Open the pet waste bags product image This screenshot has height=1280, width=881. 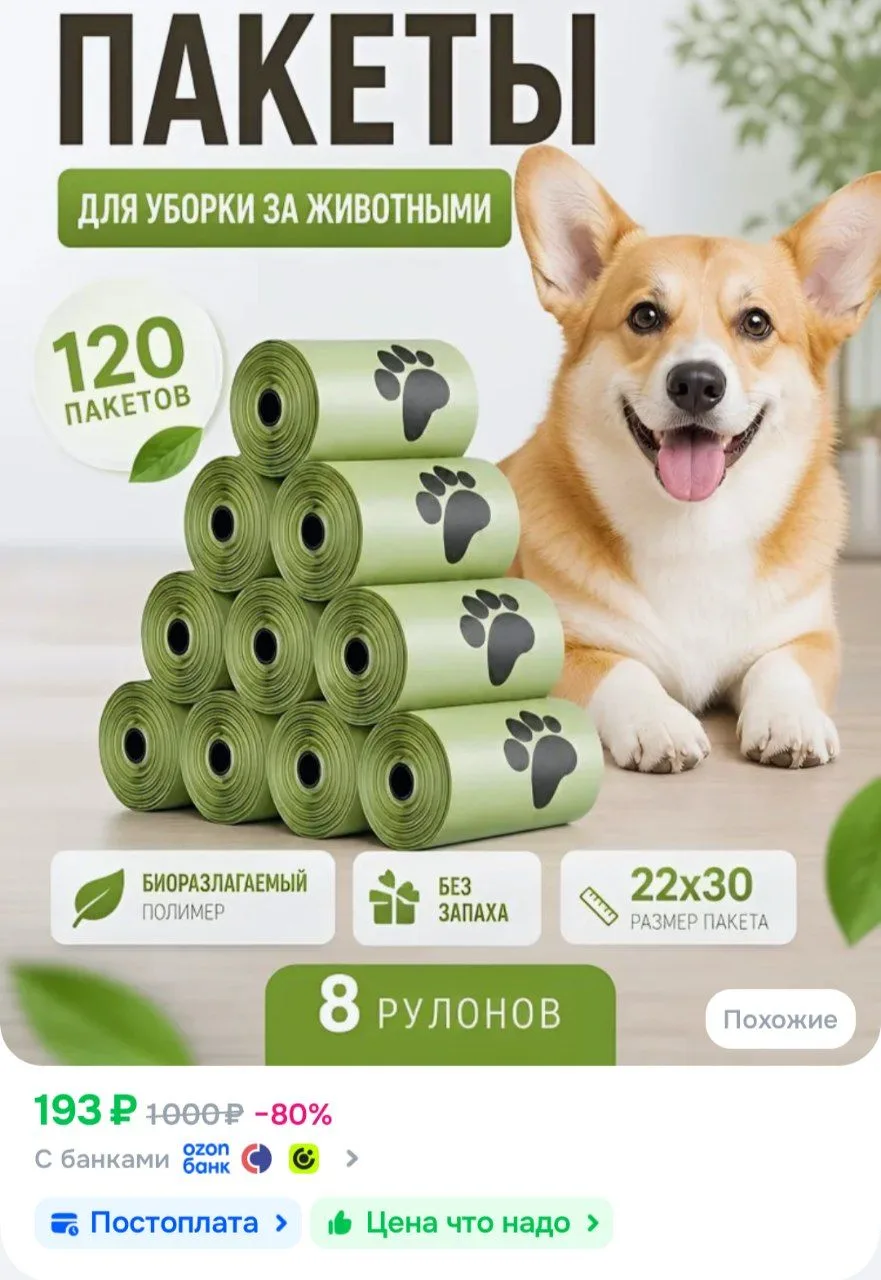[x=440, y=532]
